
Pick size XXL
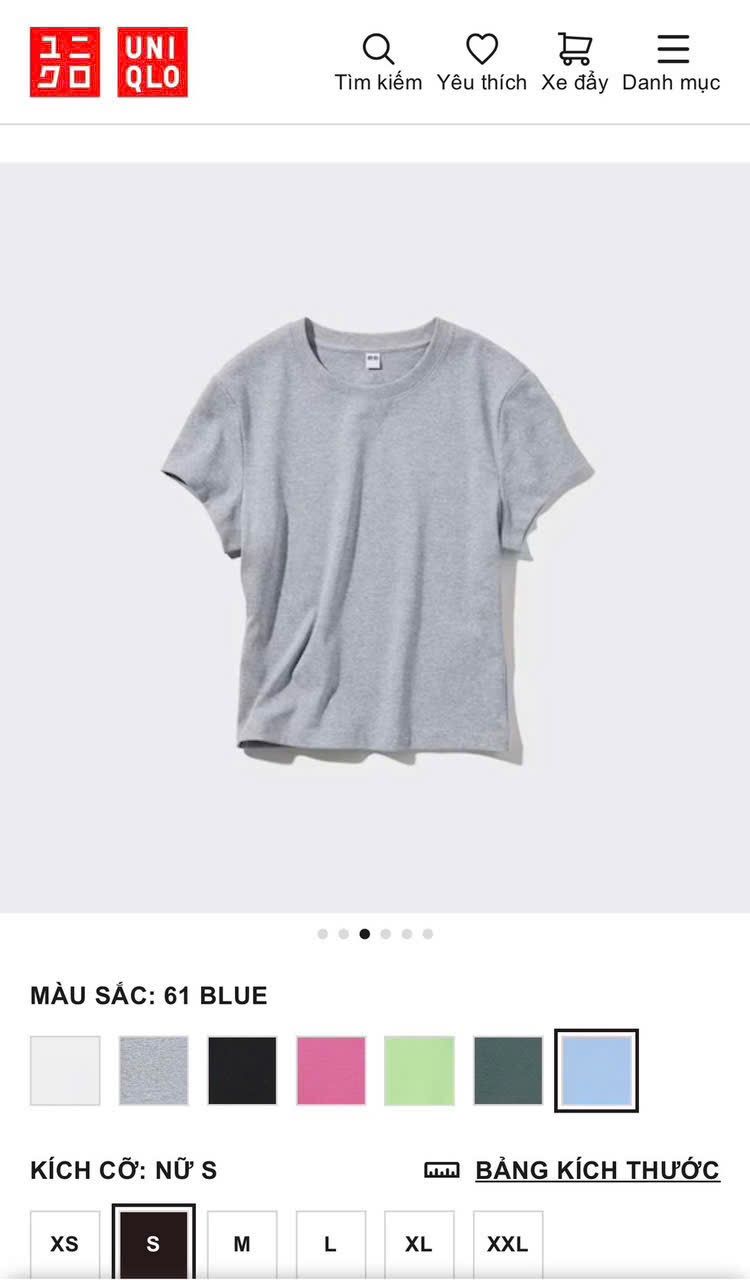(508, 1244)
